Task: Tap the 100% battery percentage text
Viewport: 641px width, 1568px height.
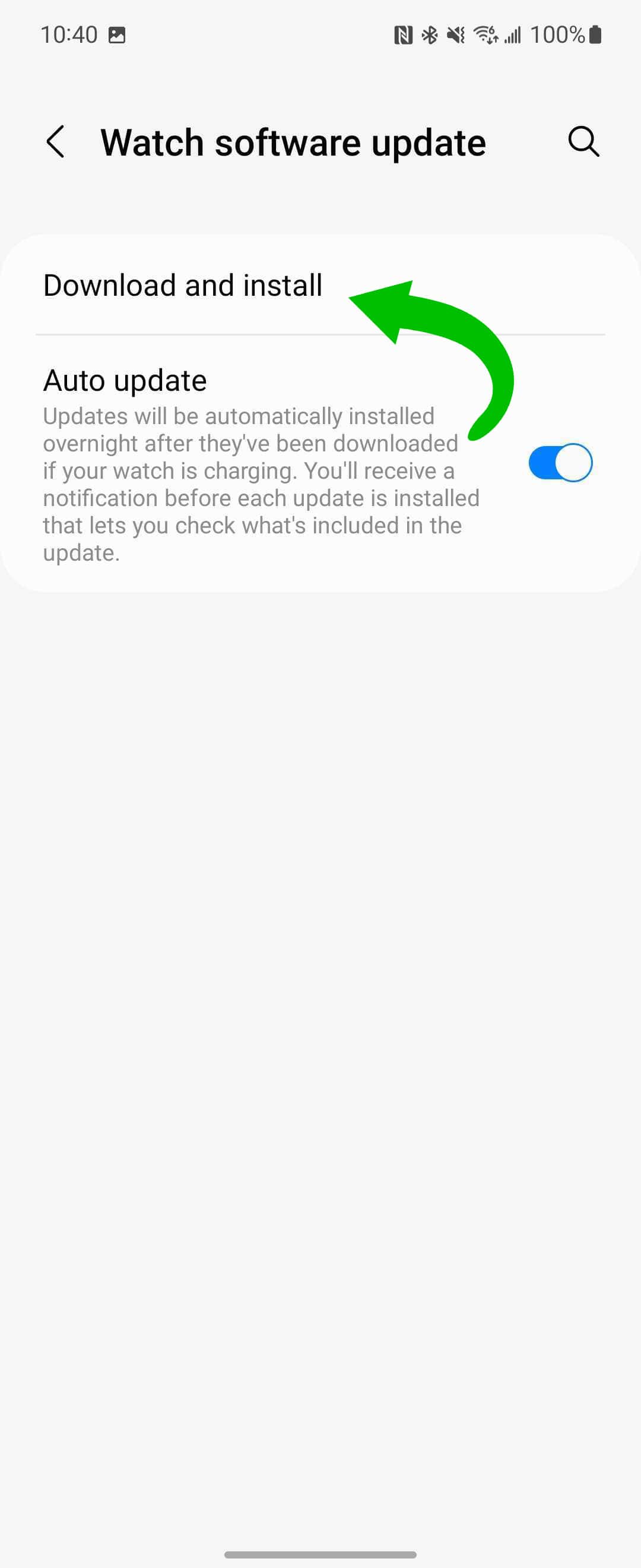Action: (557, 34)
